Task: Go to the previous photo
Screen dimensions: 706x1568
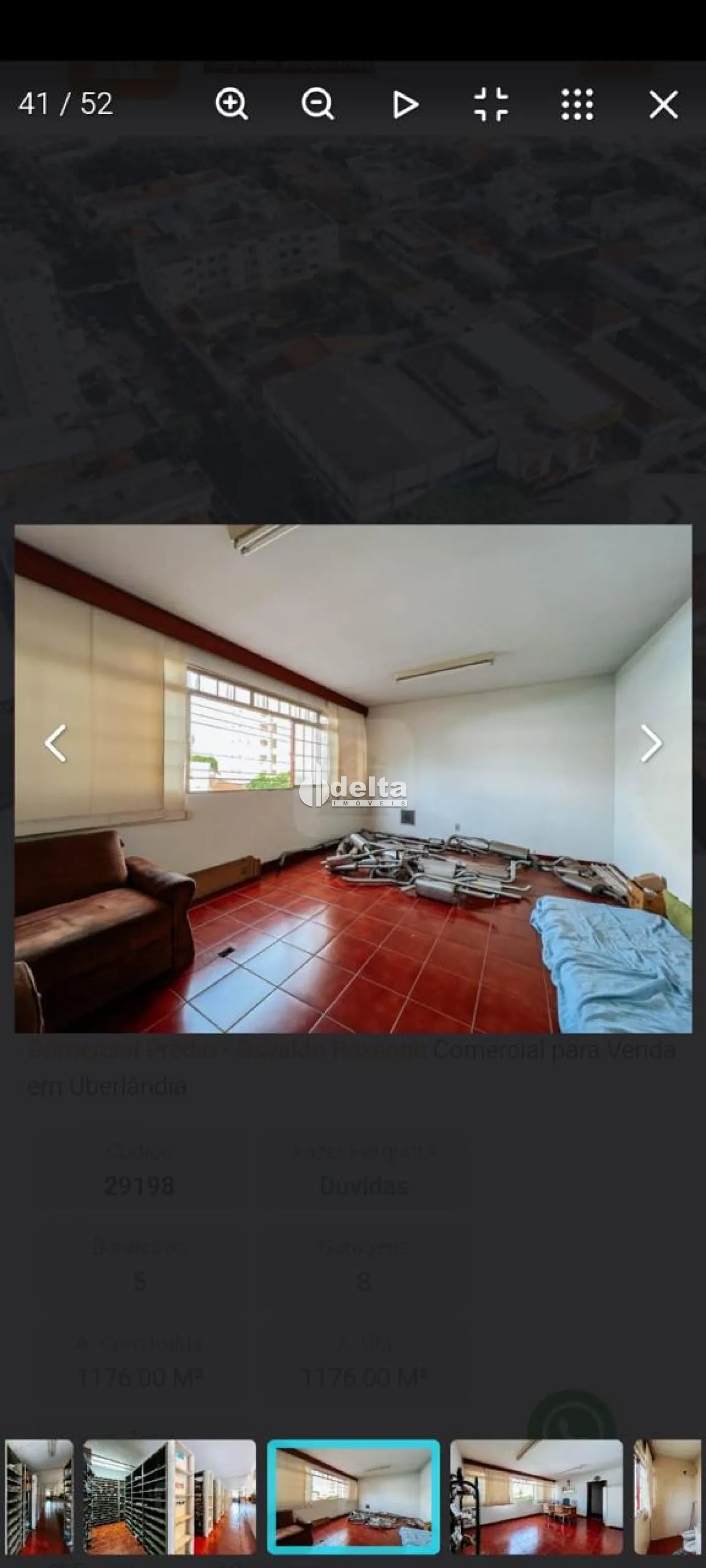Action: tap(55, 743)
